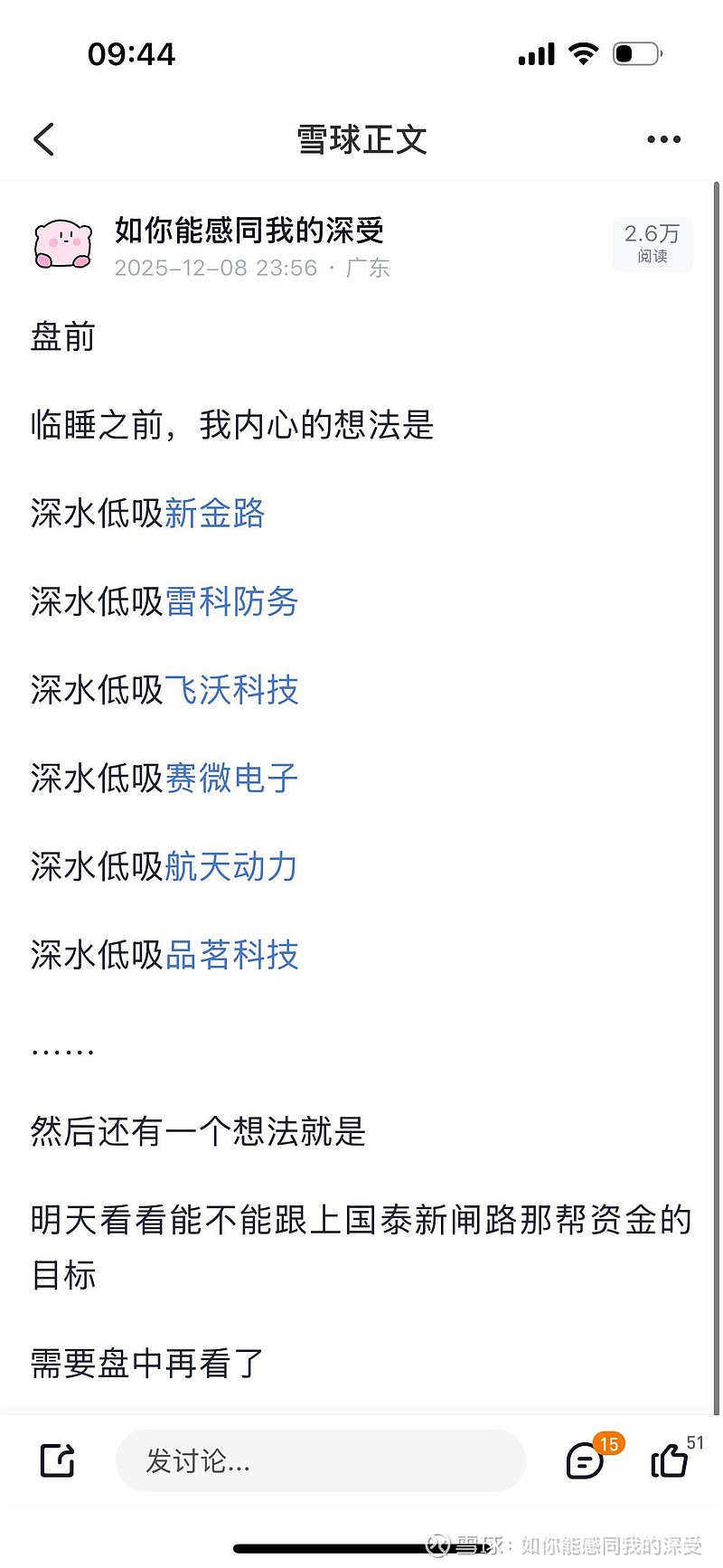The image size is (723, 1568).
Task: Tap the author's pink cartoon avatar
Action: (x=61, y=244)
